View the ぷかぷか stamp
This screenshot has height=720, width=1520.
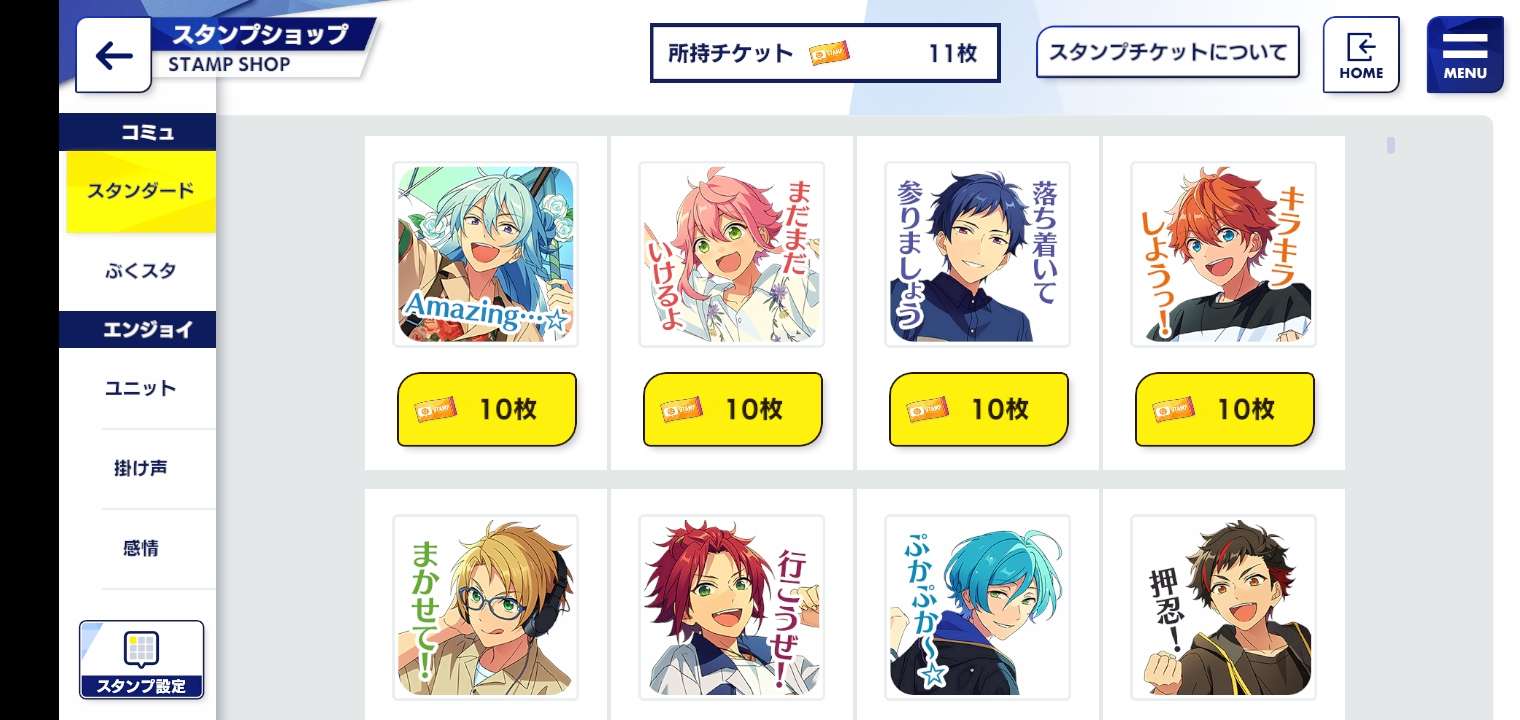pyautogui.click(x=978, y=607)
